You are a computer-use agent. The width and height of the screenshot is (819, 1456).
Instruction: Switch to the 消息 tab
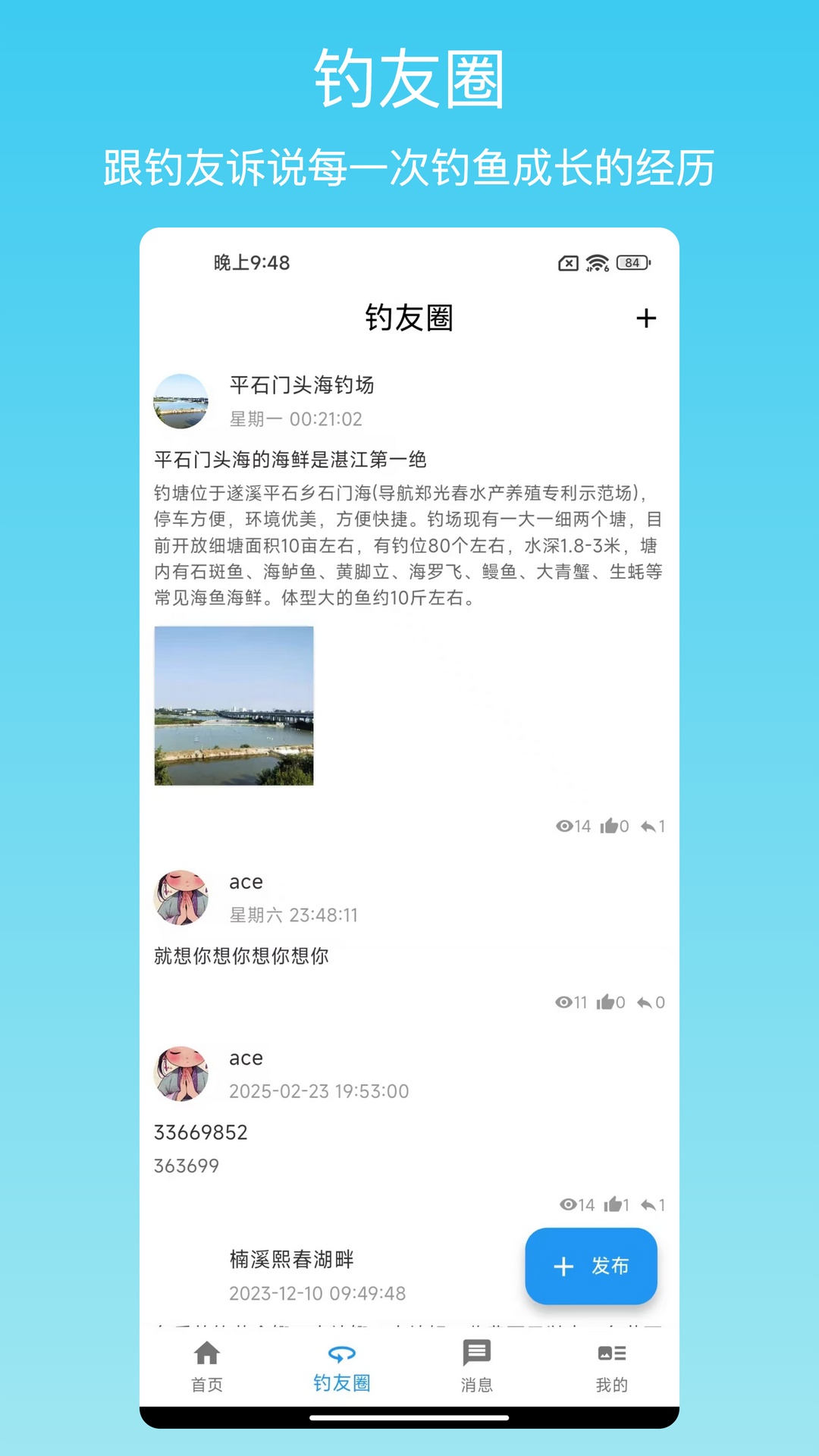(477, 1365)
